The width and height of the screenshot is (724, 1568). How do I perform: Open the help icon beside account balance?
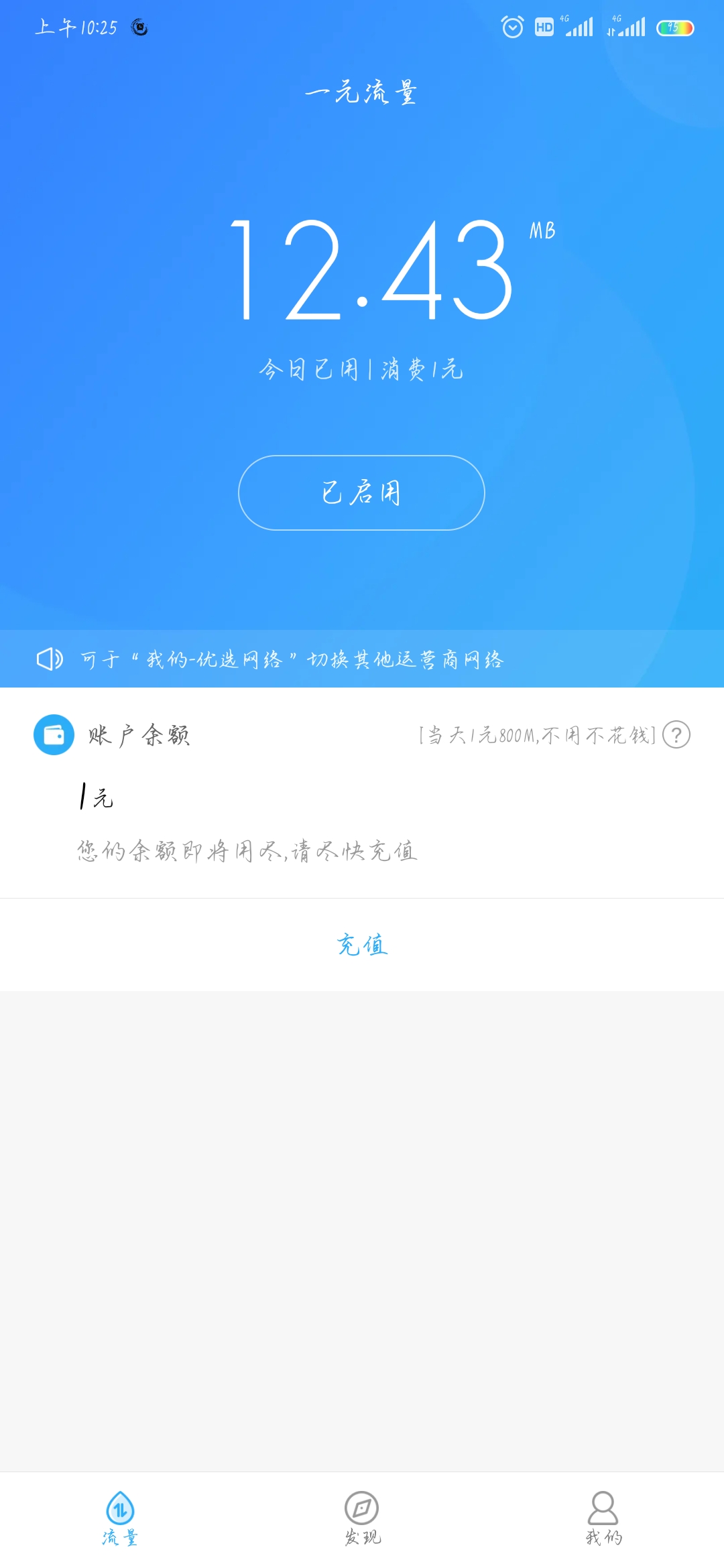click(x=676, y=735)
